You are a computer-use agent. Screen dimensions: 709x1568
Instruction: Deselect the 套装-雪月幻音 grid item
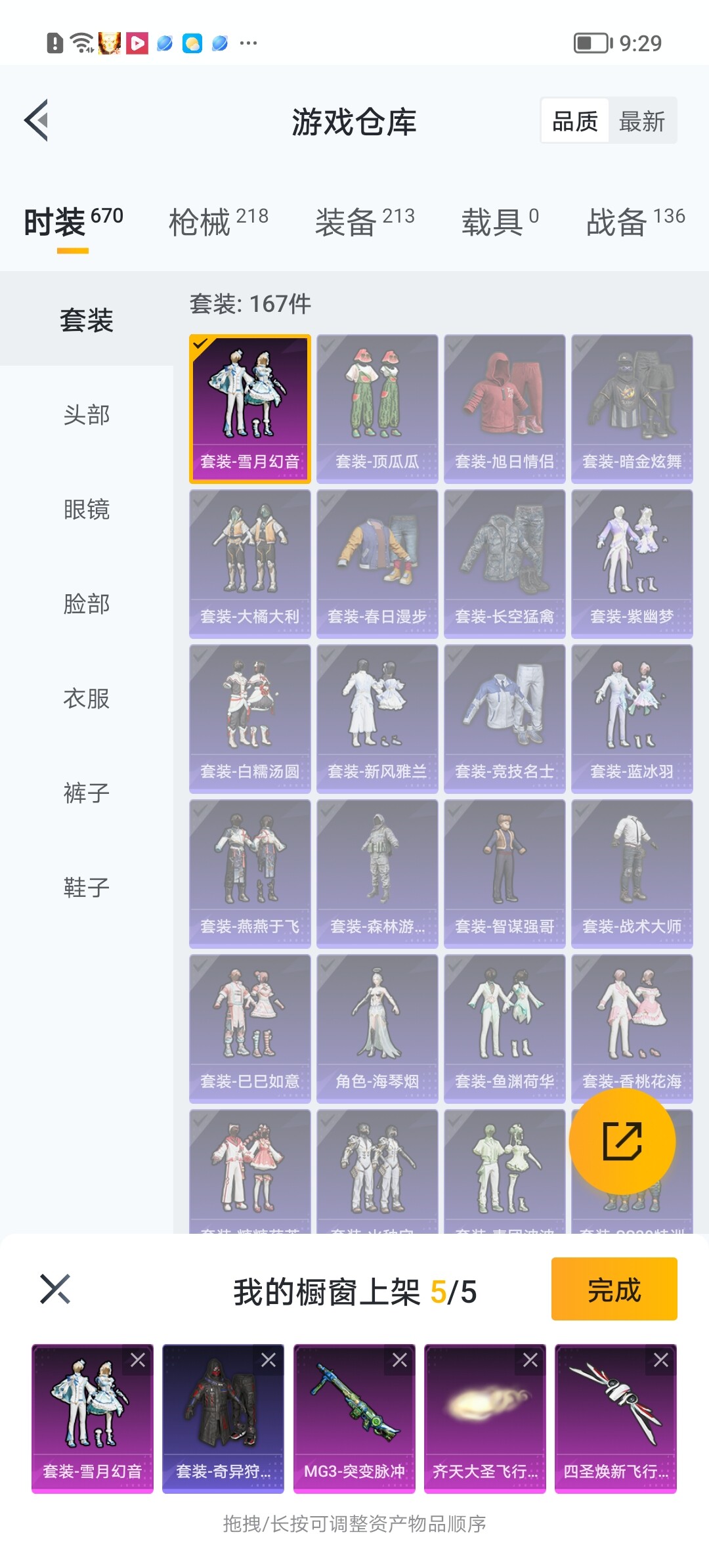coord(250,409)
